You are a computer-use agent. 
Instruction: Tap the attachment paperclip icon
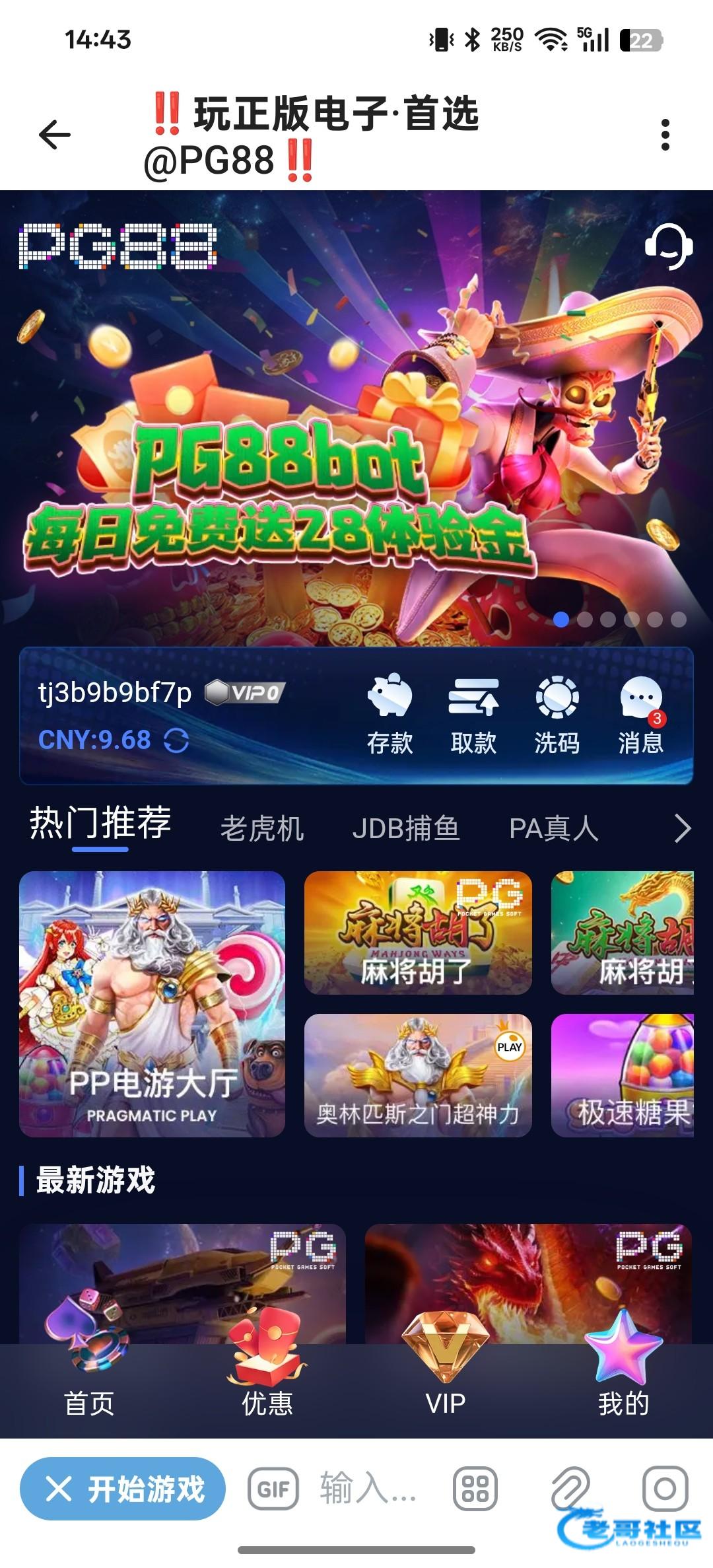pyautogui.click(x=570, y=1489)
